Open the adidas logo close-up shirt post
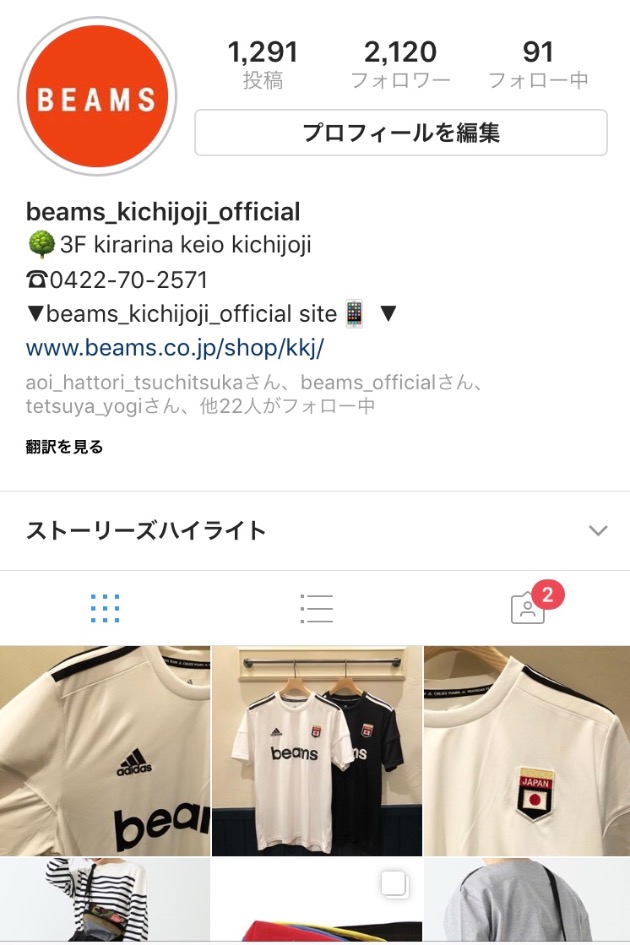 (104, 751)
